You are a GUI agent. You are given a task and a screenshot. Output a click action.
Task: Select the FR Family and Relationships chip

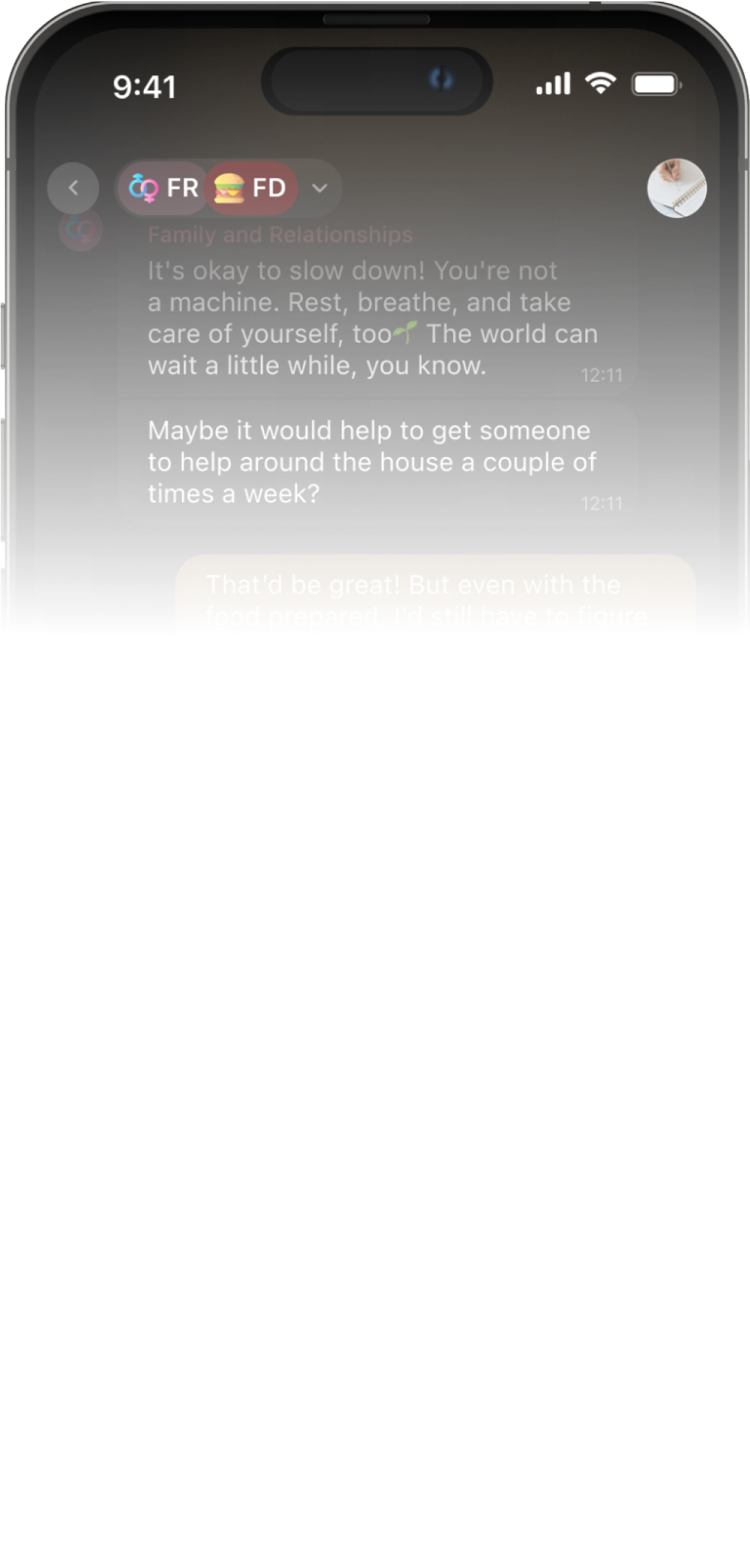[x=163, y=188]
